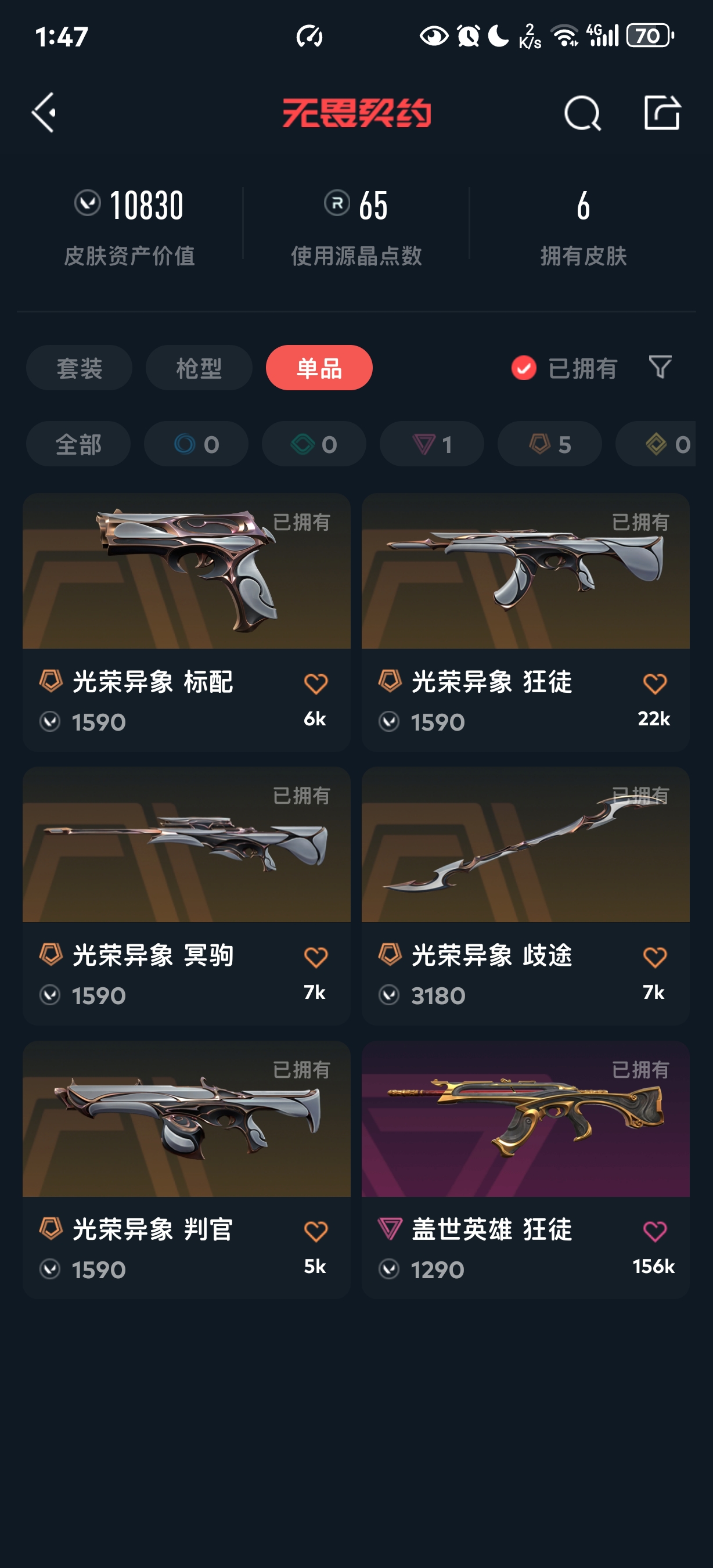Like the 盖世英雄 狂徒 skin
Screen dimensions: 713x1568
point(654,1232)
